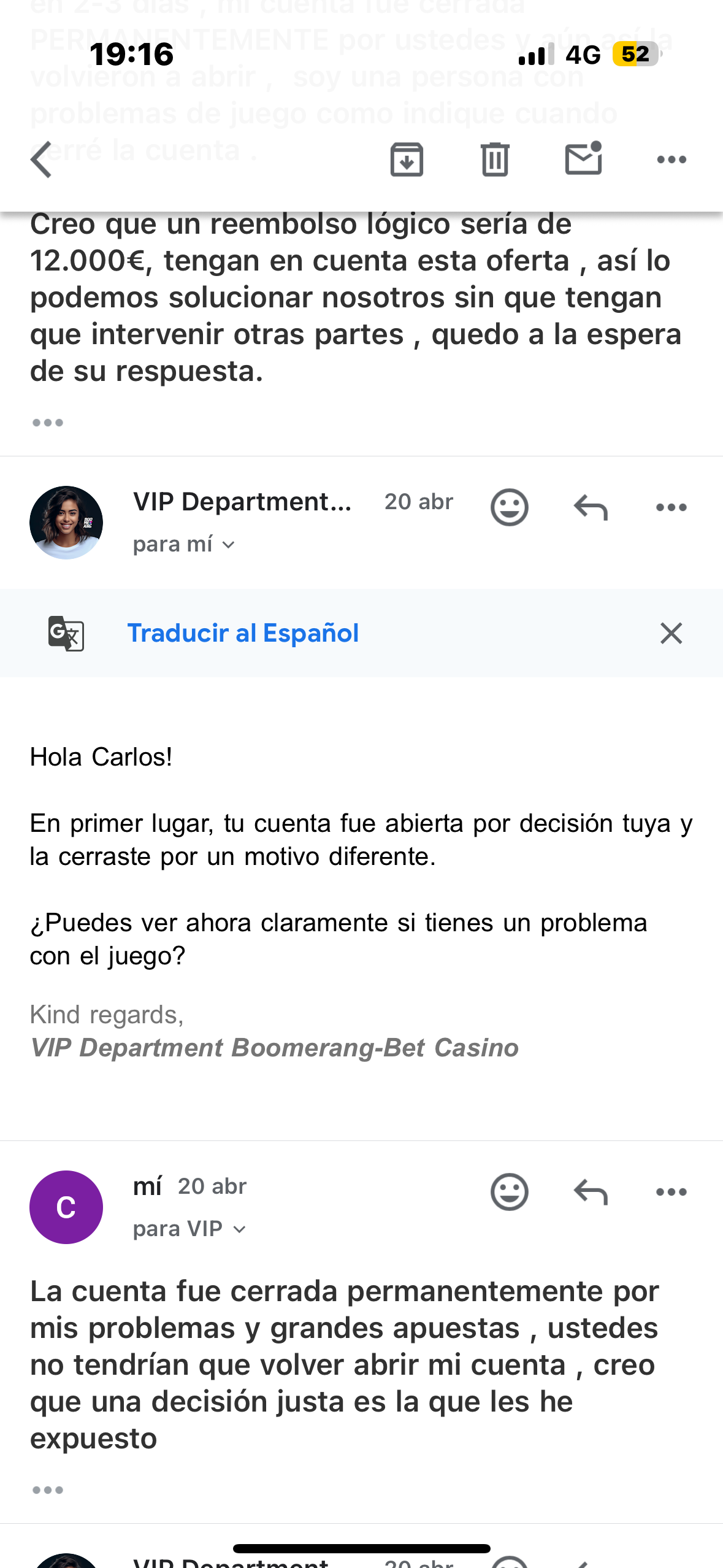Tap Traducir al Español
This screenshot has height=1568, width=723.
[243, 633]
